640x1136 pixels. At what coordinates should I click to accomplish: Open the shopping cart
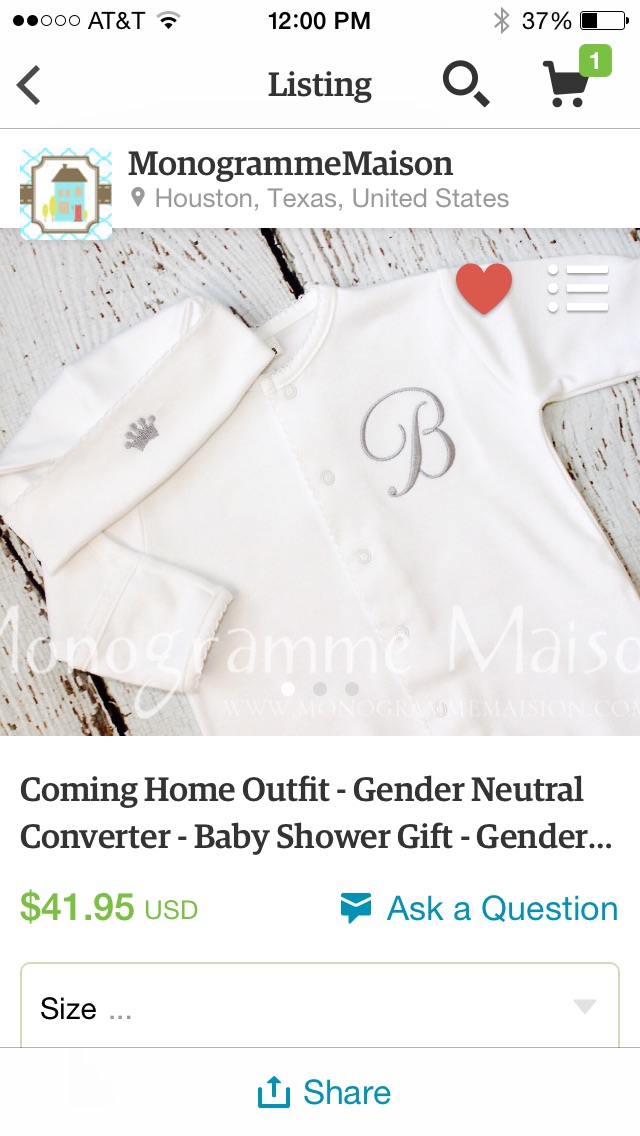pyautogui.click(x=568, y=82)
